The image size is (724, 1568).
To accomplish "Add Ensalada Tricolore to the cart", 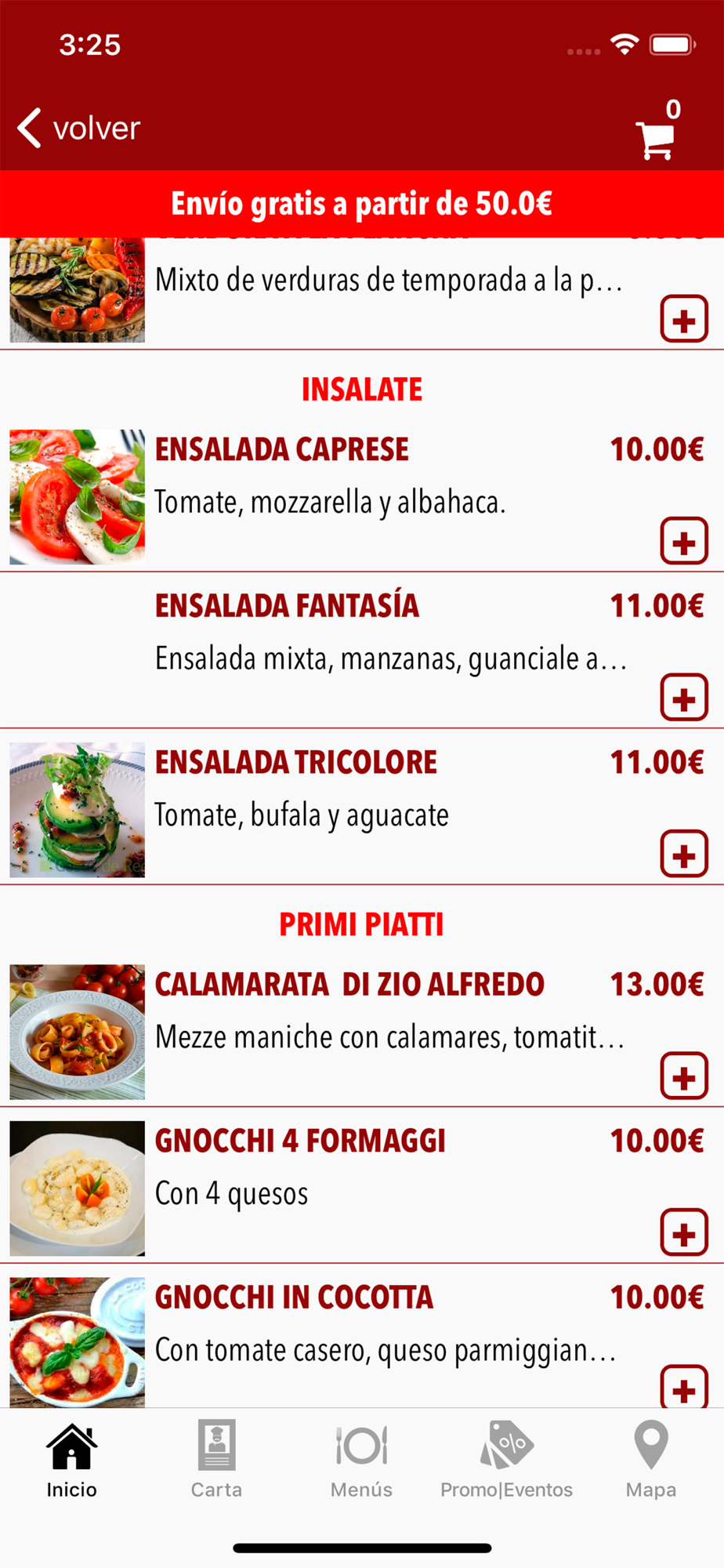I will [x=684, y=854].
